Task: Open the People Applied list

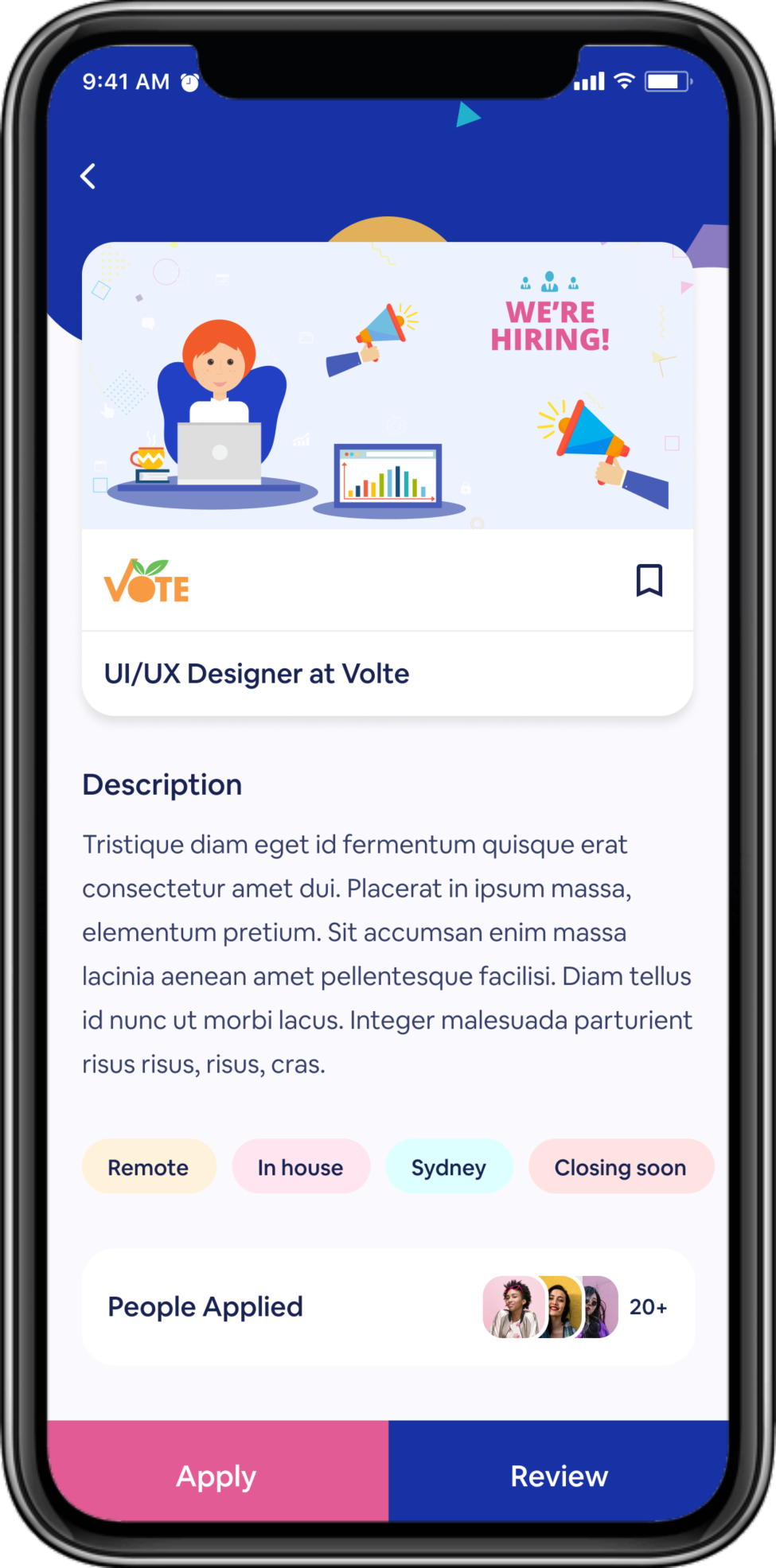Action: [388, 1307]
